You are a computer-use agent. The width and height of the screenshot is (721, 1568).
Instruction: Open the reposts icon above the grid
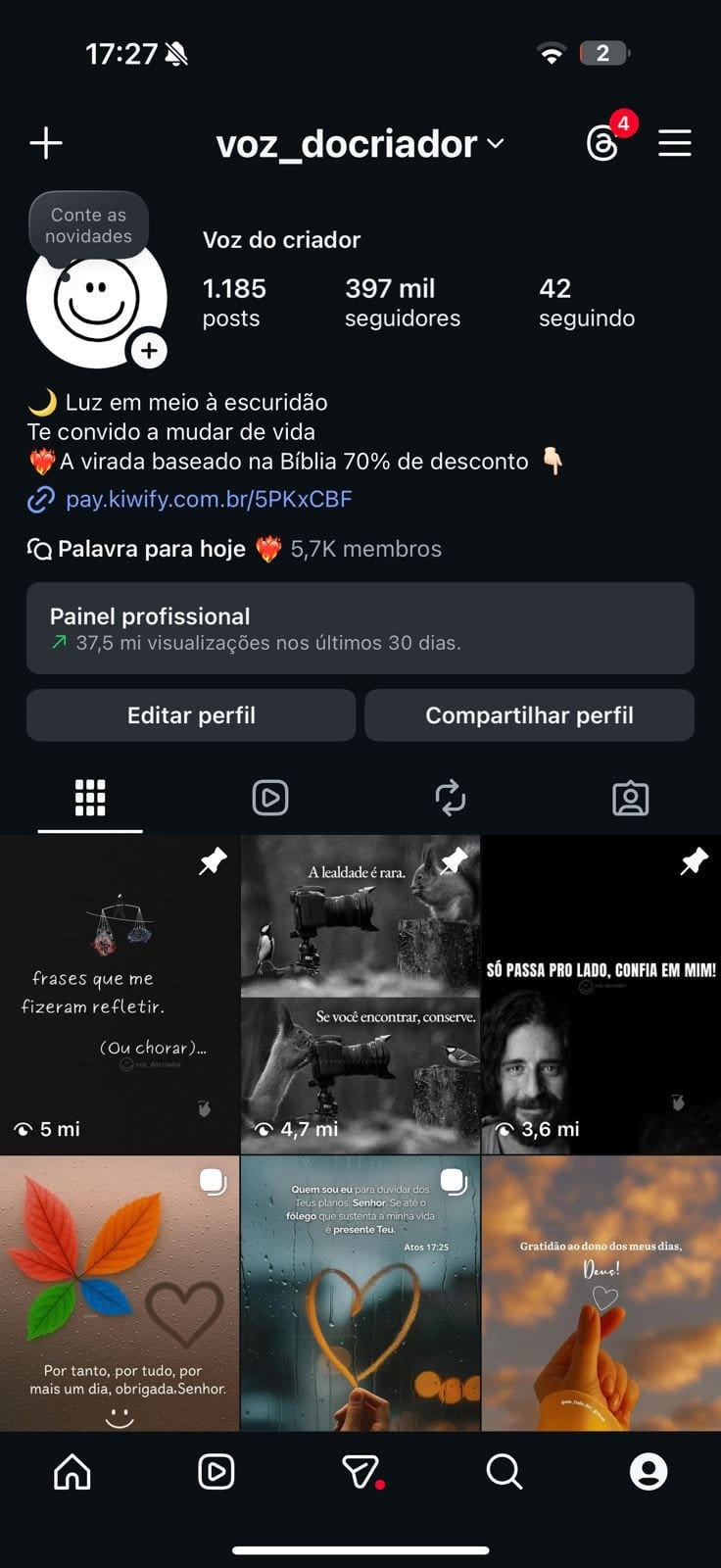pos(451,797)
